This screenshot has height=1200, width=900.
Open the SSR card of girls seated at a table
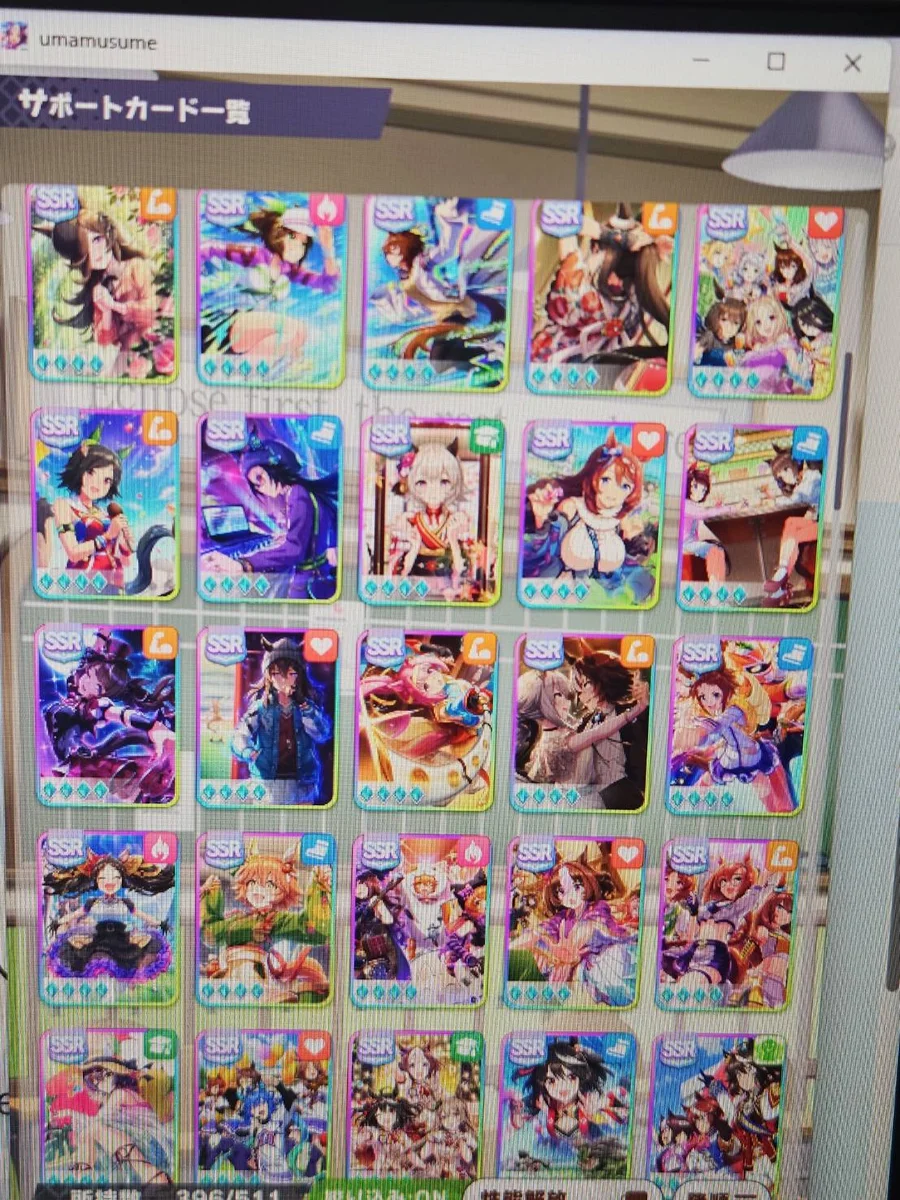pyautogui.click(x=752, y=518)
